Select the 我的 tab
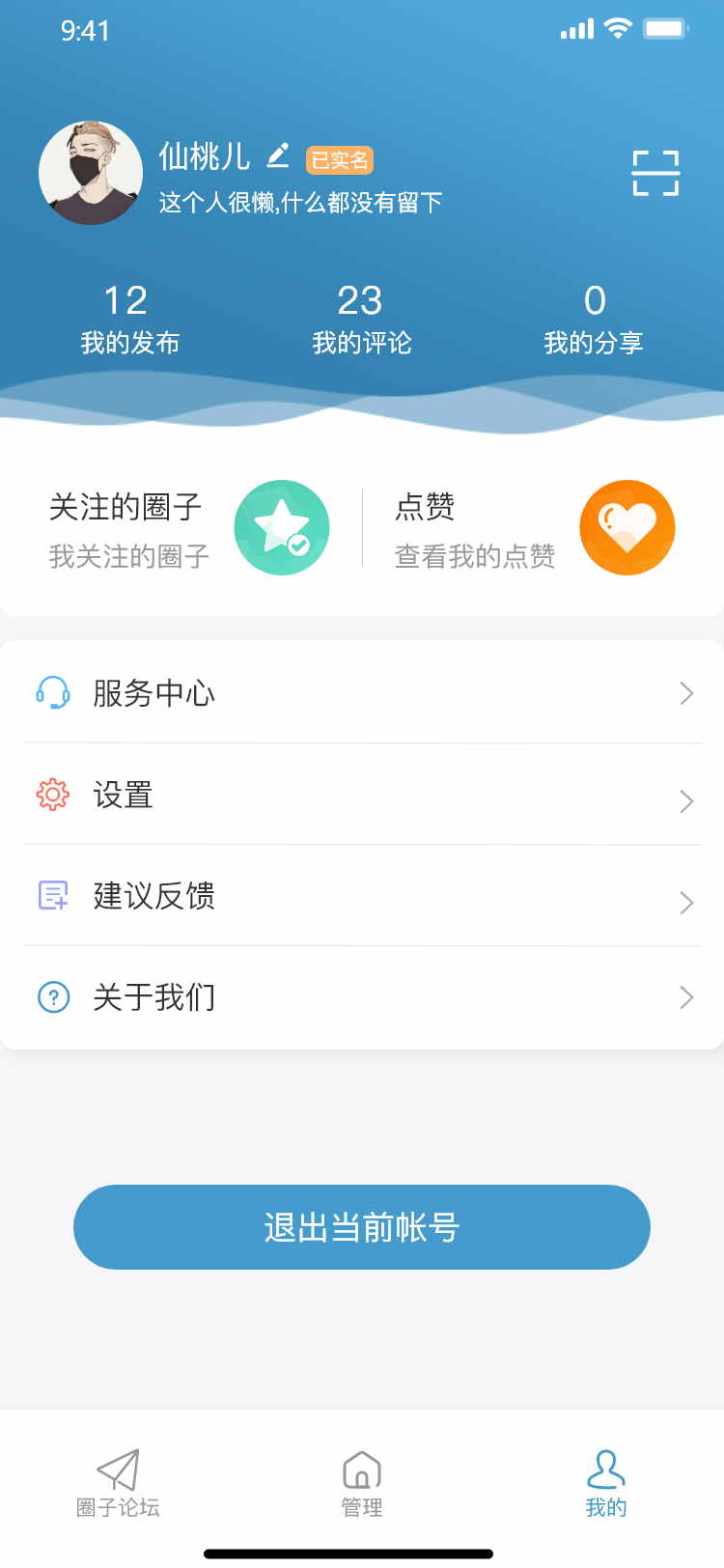This screenshot has width=724, height=1568. point(606,1484)
